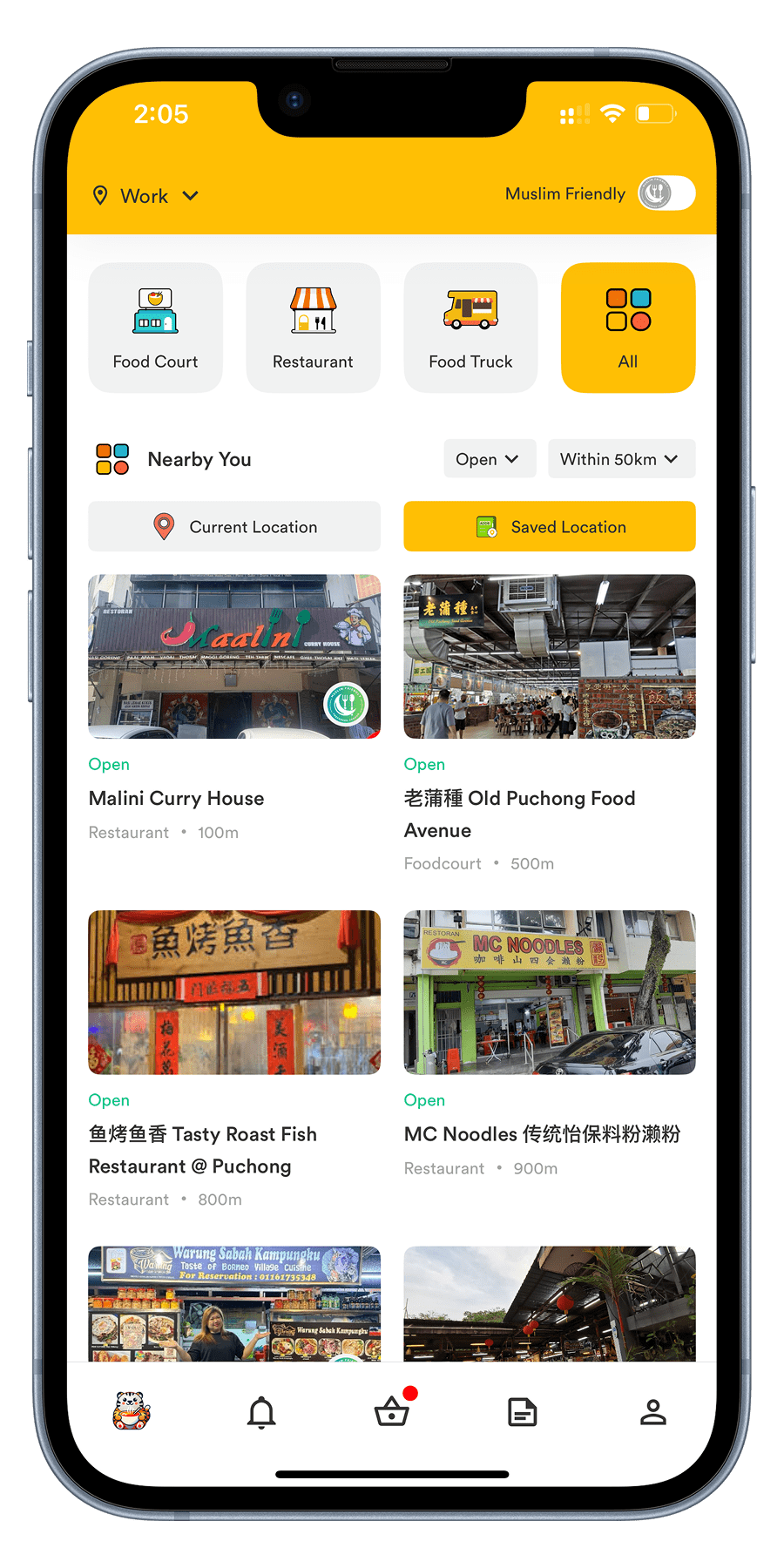Go to the home tab with tiger mascot
Screen dimensions: 784x1568
pos(132,1411)
